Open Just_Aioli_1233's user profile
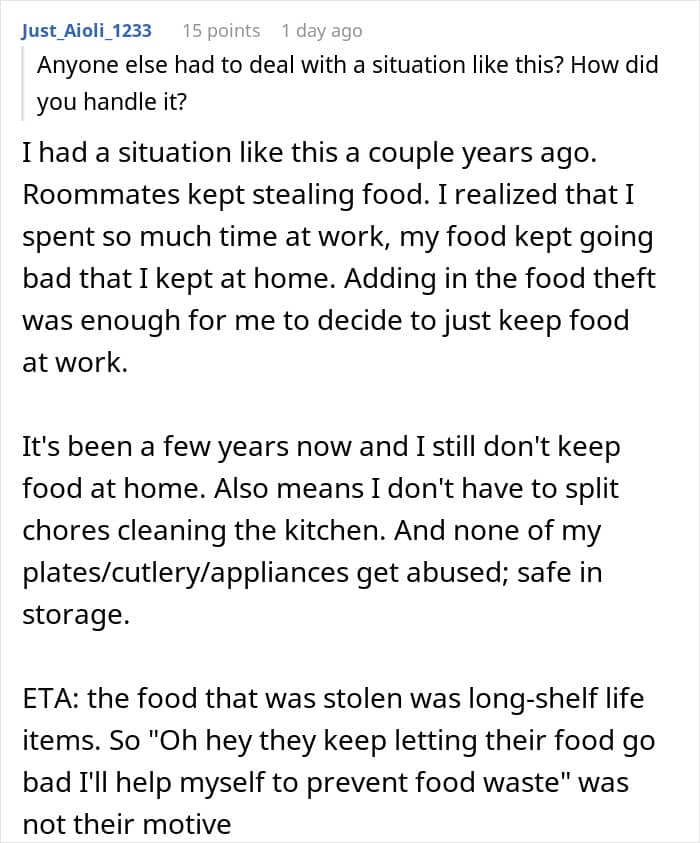700x843 pixels. 87,31
